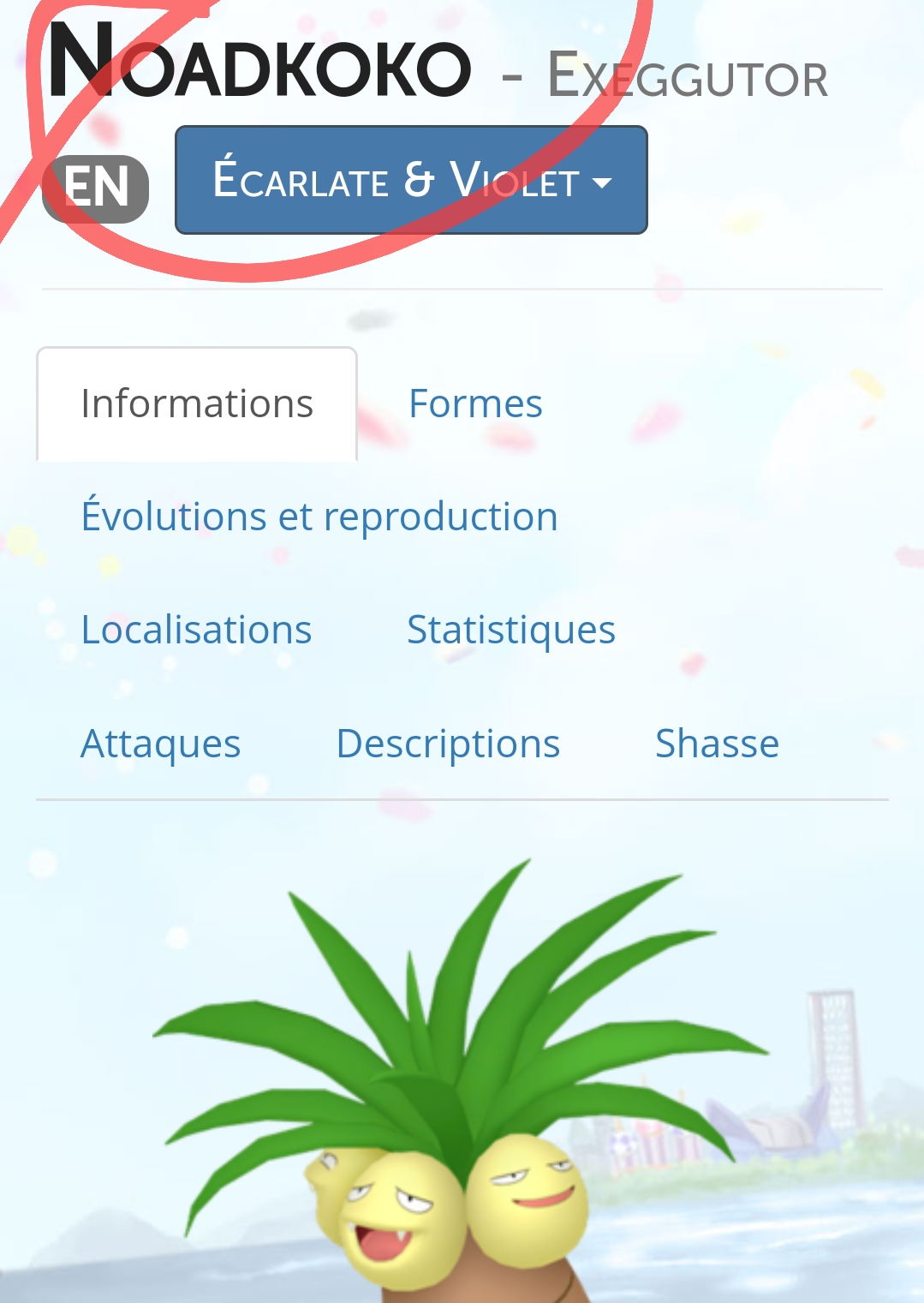Viewport: 924px width, 1303px height.
Task: Open the Descriptions tab
Action: 448,744
